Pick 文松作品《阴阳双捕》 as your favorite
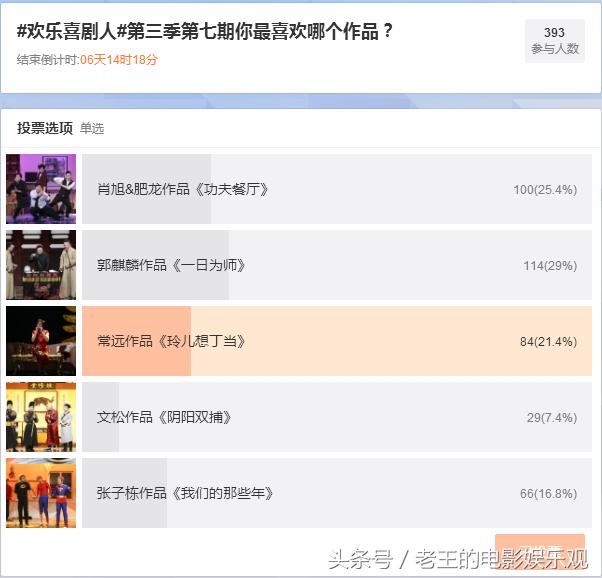Viewport: 602px width, 578px height. pyautogui.click(x=336, y=417)
